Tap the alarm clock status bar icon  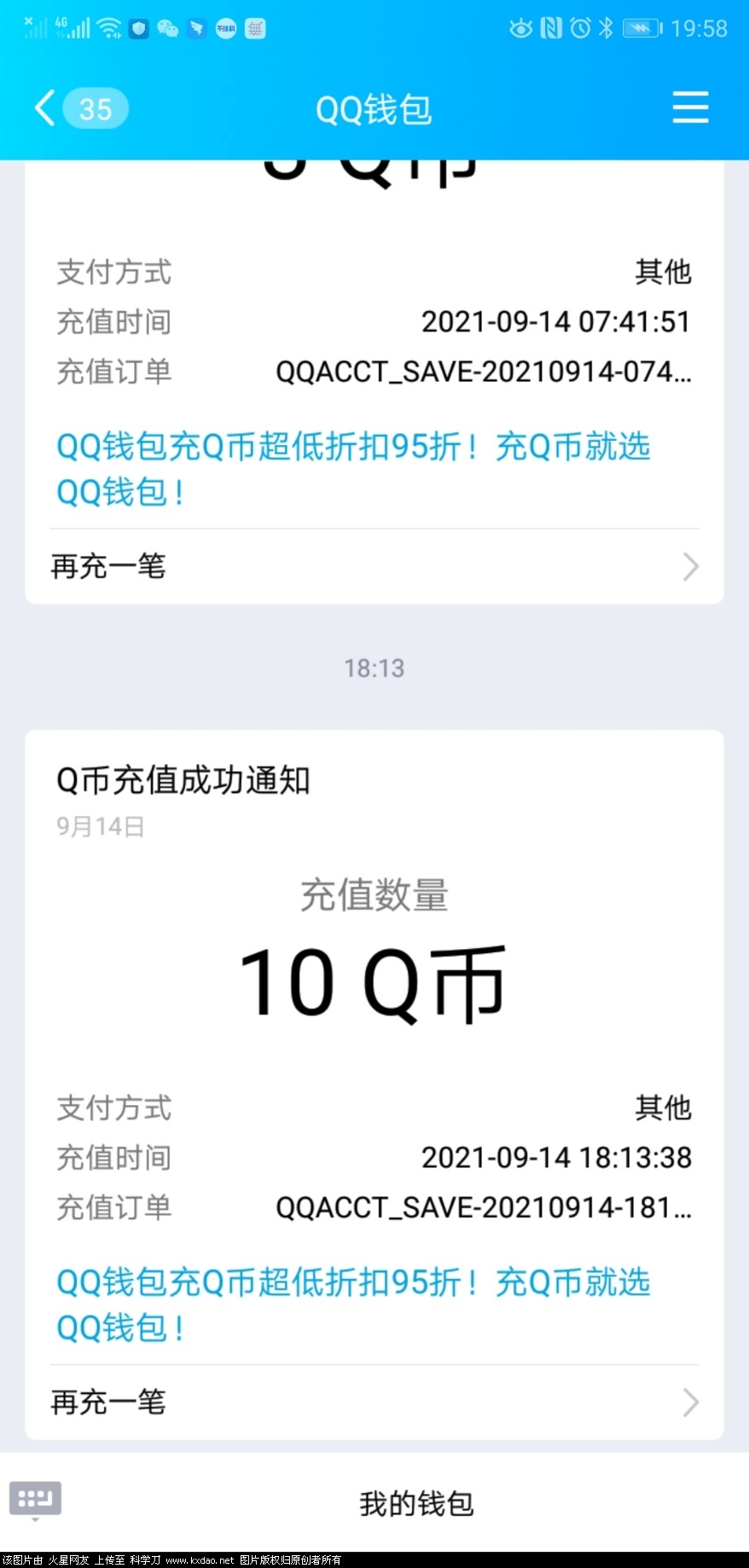[x=579, y=28]
